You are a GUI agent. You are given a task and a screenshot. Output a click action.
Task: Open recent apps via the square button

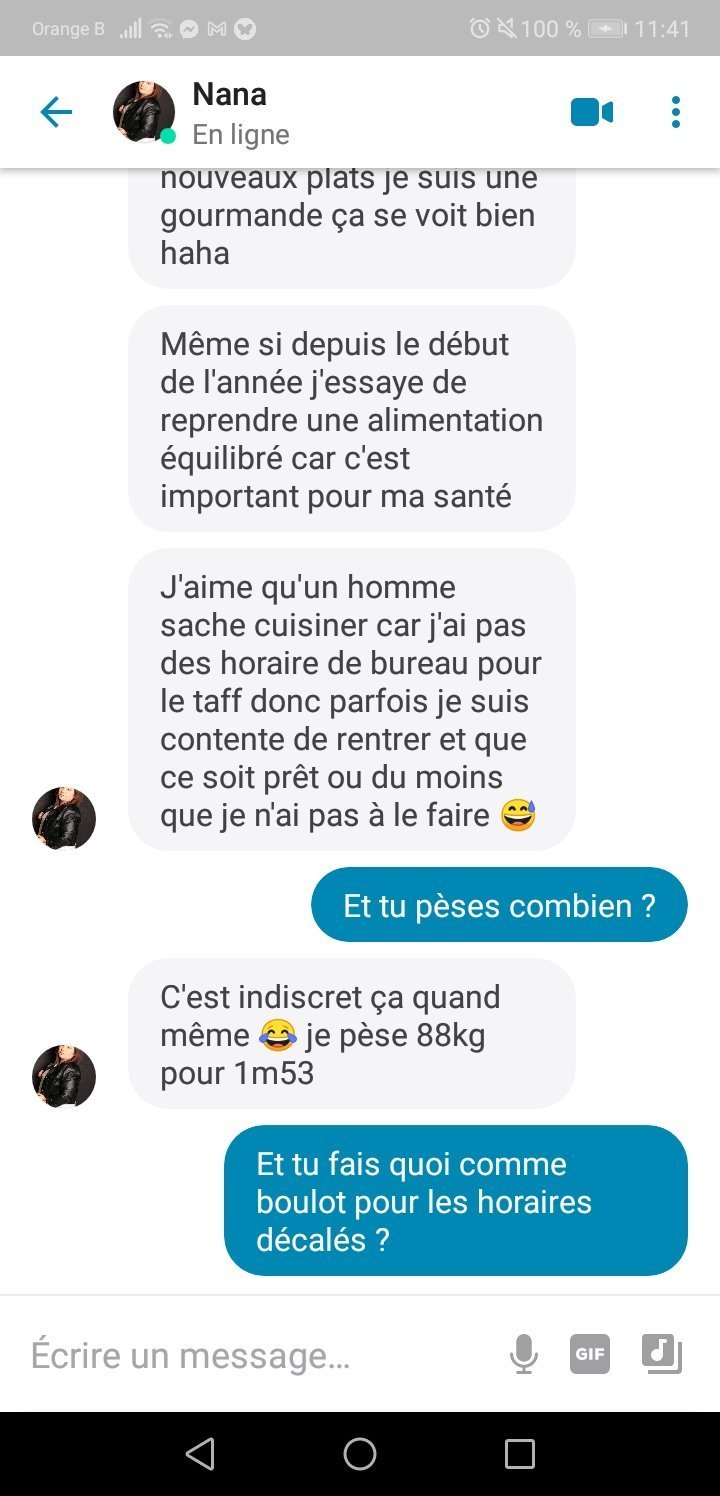click(x=520, y=1453)
